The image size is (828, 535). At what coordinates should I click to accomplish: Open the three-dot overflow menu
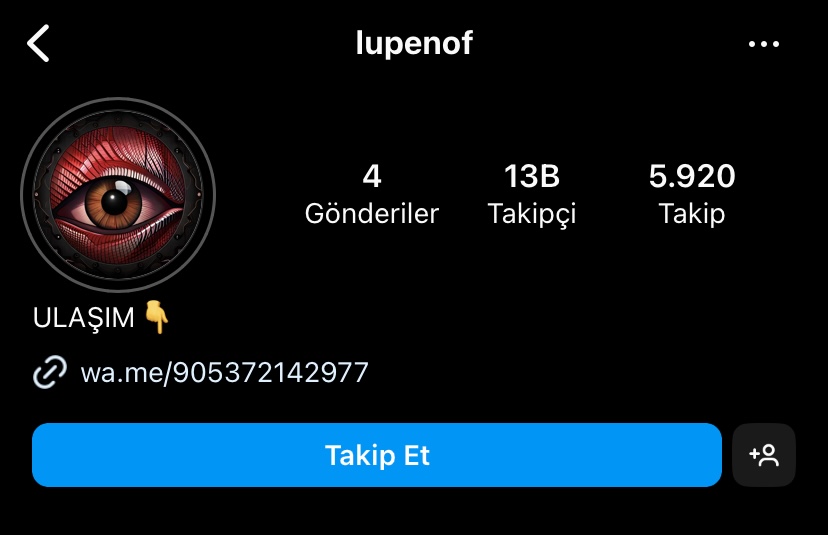763,44
